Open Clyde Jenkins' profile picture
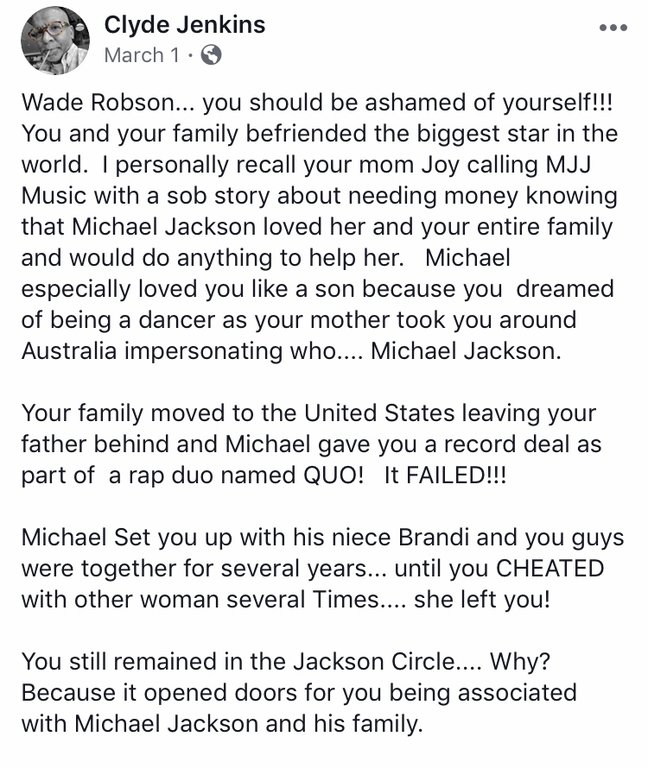The width and height of the screenshot is (648, 768). click(x=55, y=44)
